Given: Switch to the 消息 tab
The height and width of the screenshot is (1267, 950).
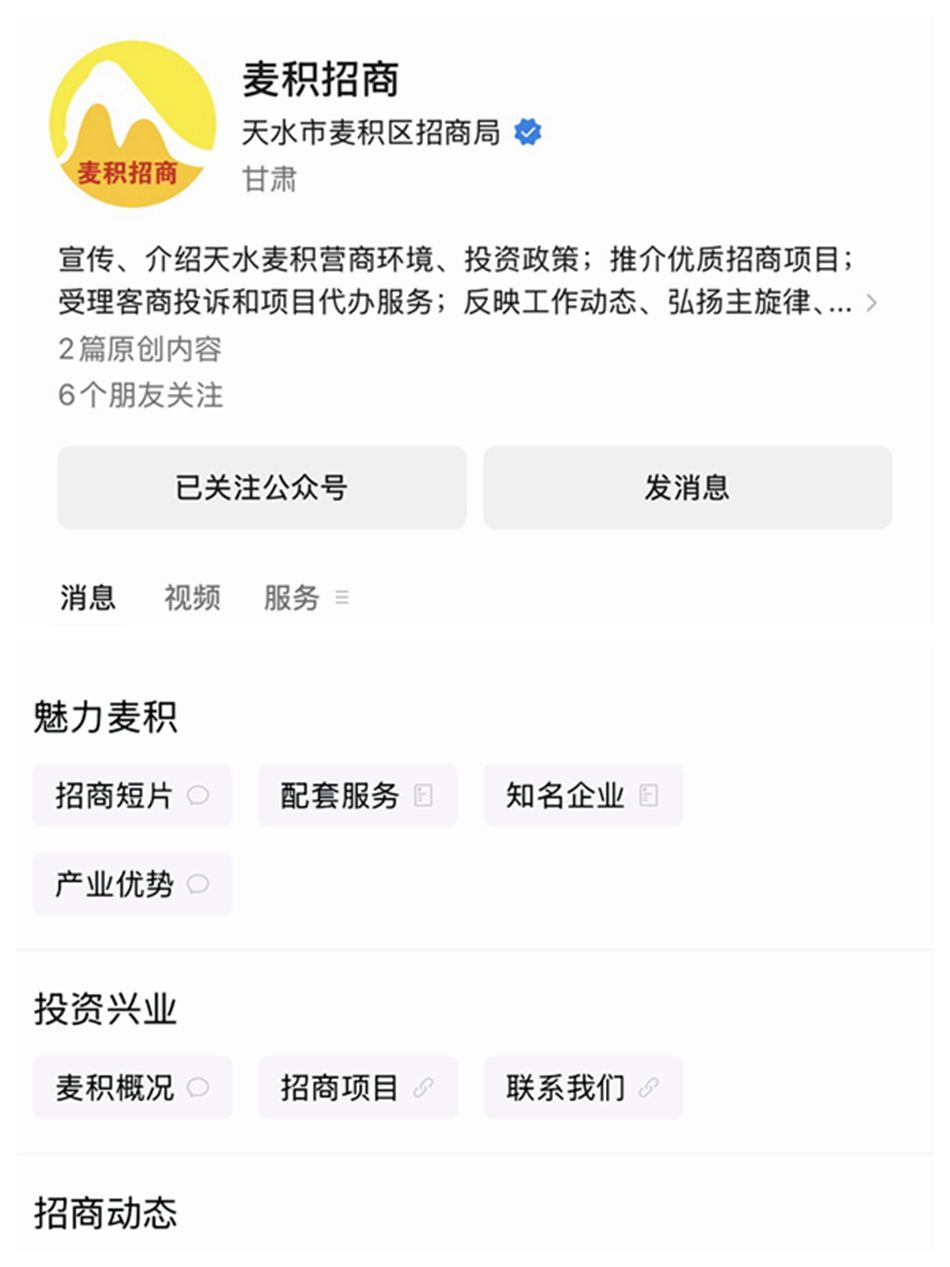Looking at the screenshot, I should (x=88, y=598).
